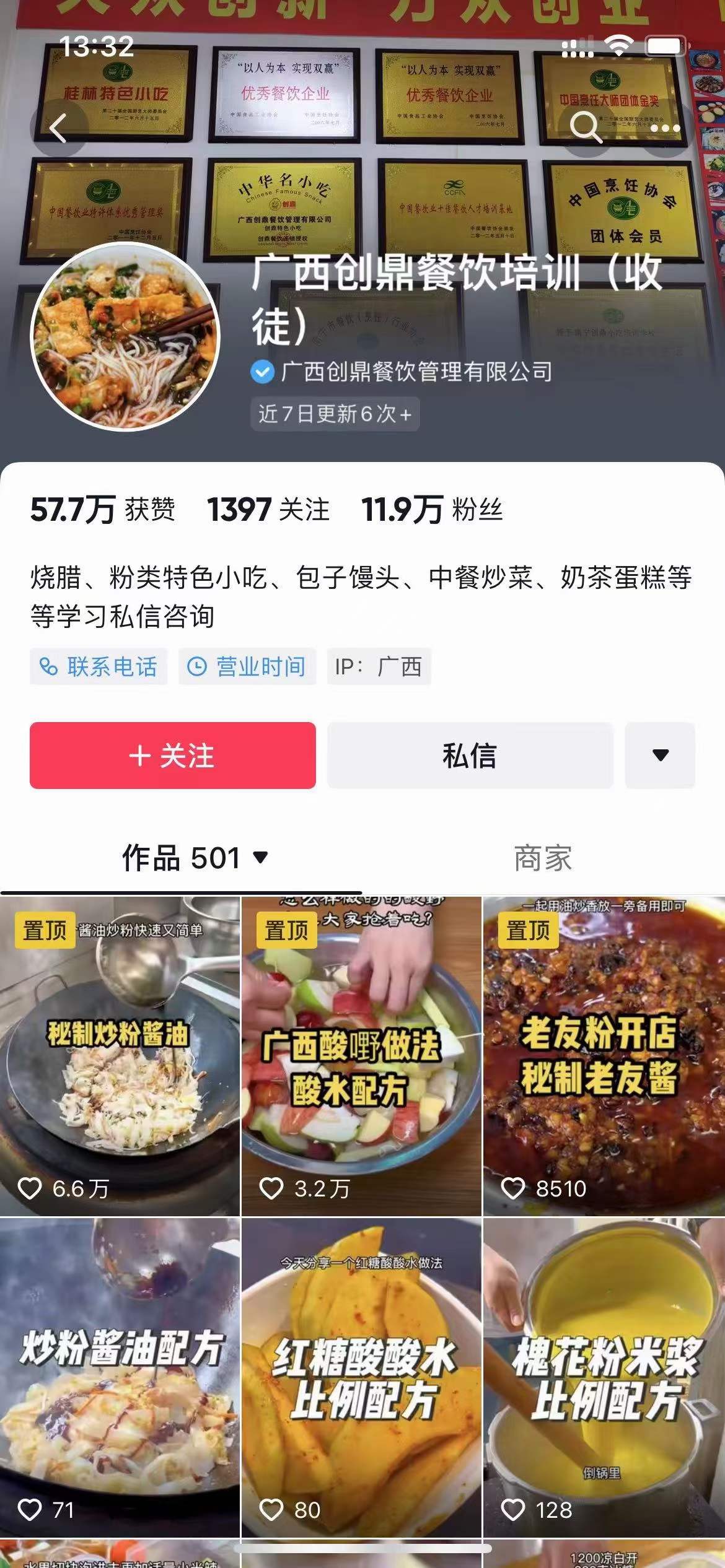Open the dropdown arrow next to 私信

pyautogui.click(x=659, y=756)
